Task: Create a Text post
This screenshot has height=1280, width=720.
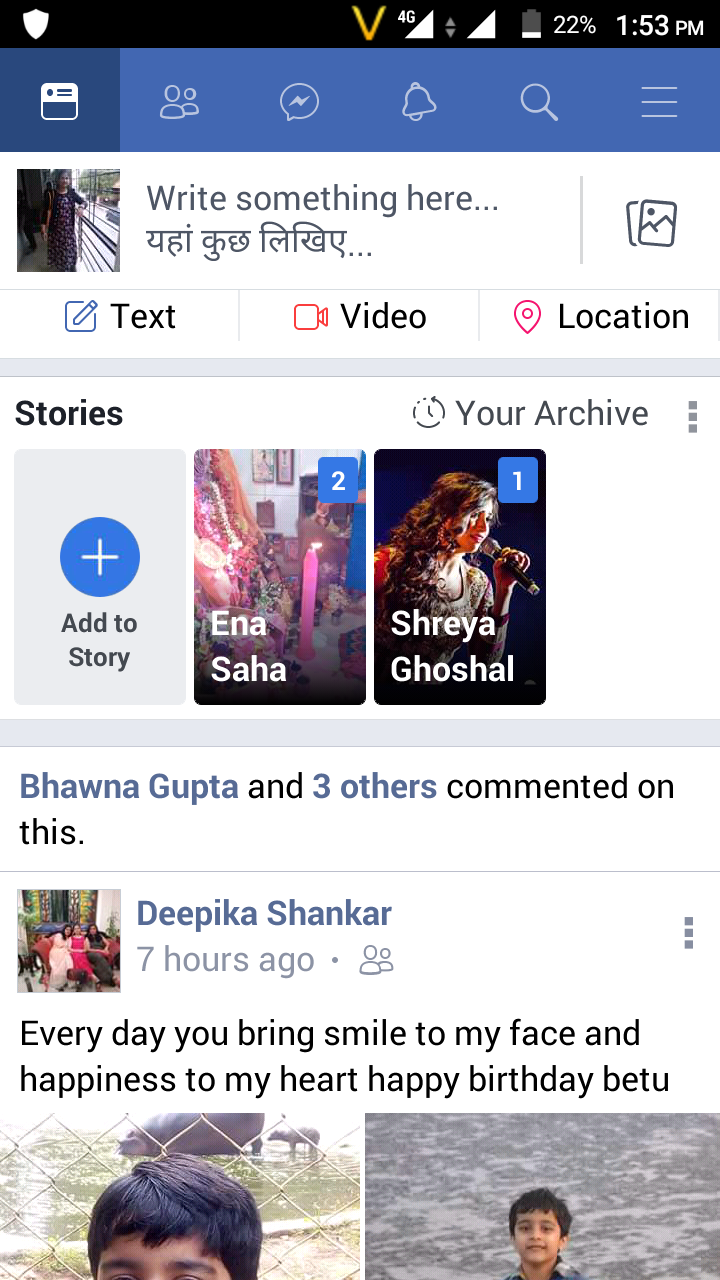Action: [120, 317]
